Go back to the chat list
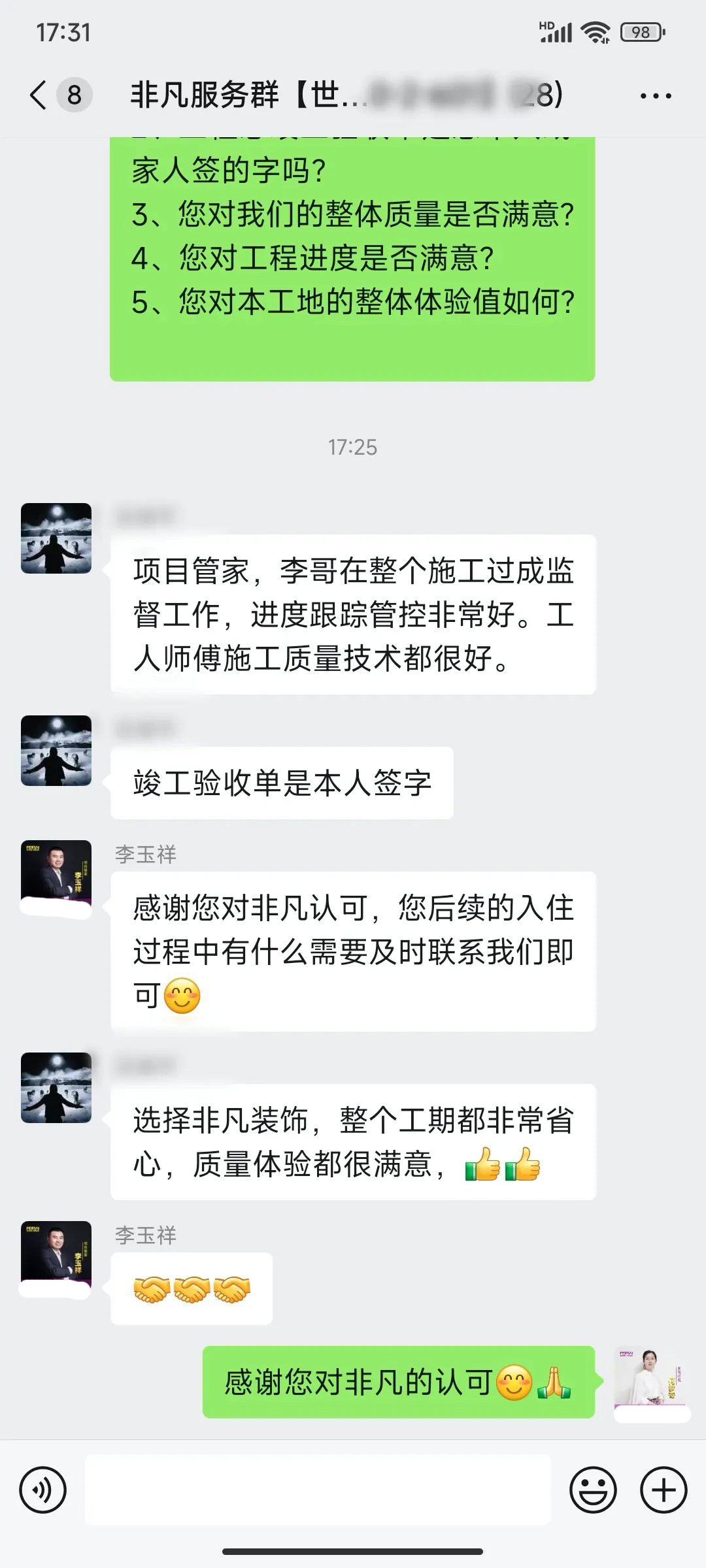Viewport: 706px width, 1568px height. [x=39, y=95]
